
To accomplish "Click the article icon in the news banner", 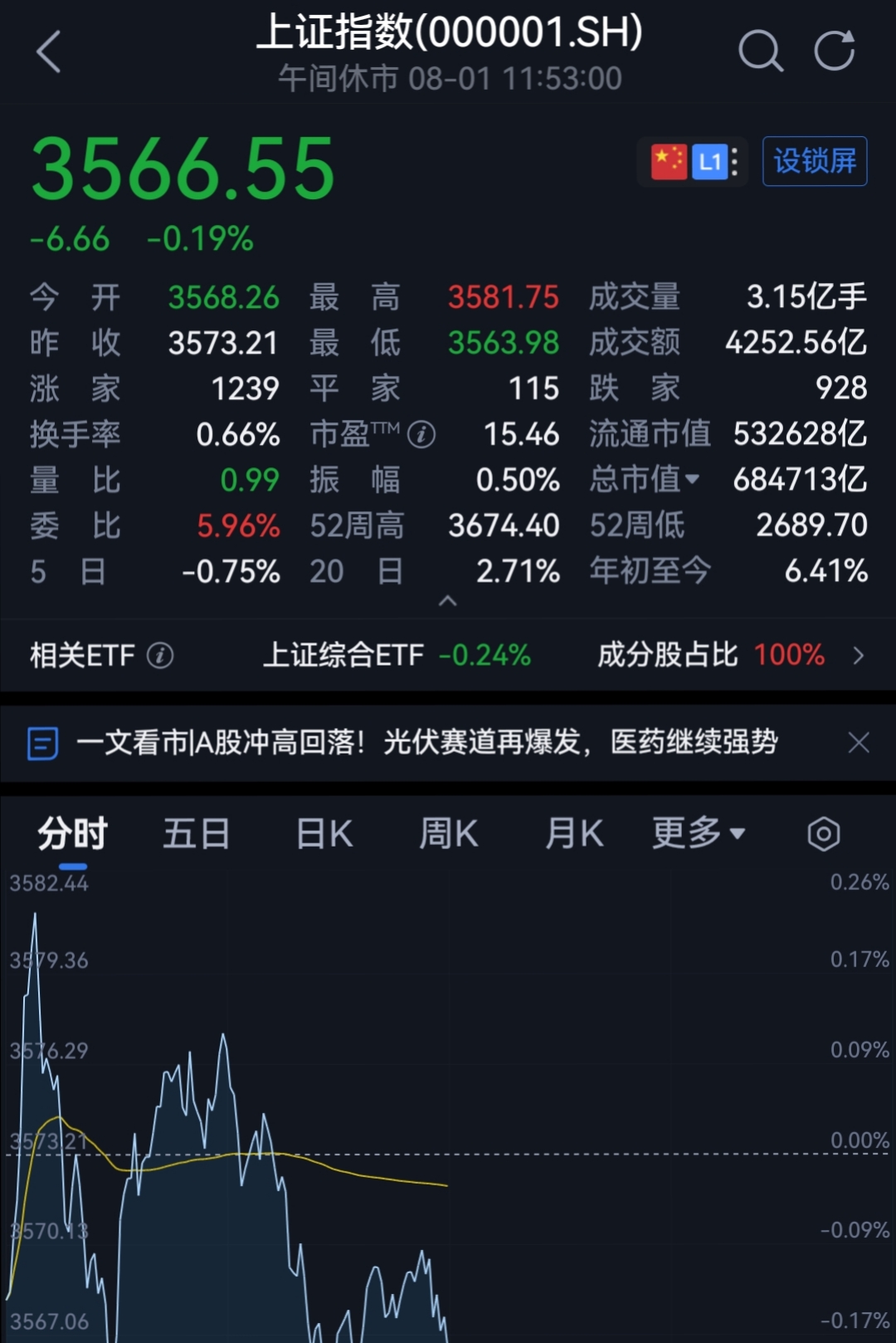I will tap(43, 744).
